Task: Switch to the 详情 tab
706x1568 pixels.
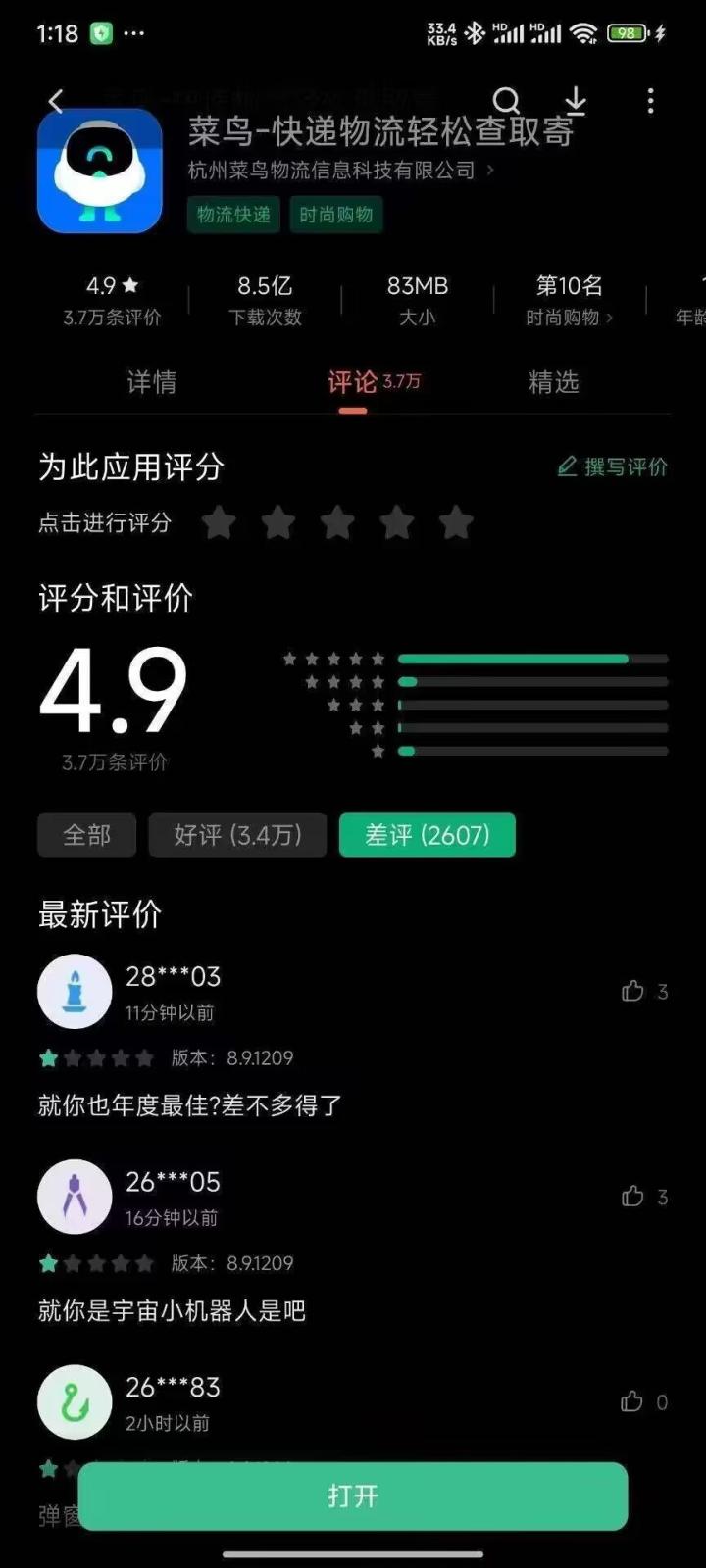Action: (152, 382)
